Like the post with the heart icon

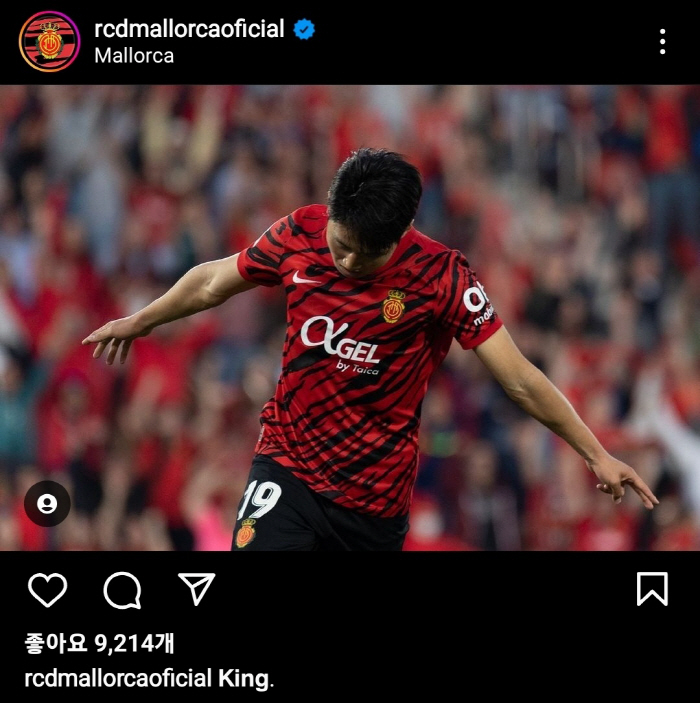coord(47,590)
